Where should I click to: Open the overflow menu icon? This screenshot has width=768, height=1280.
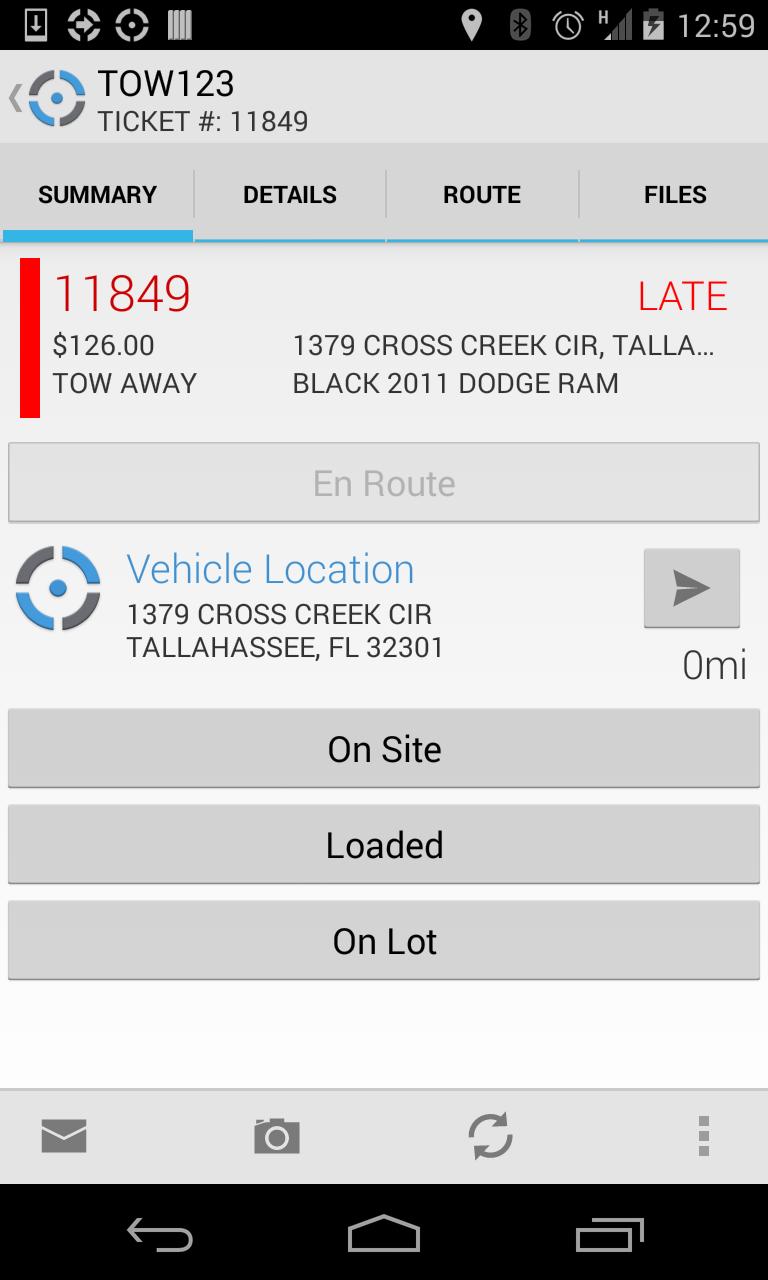click(706, 1136)
